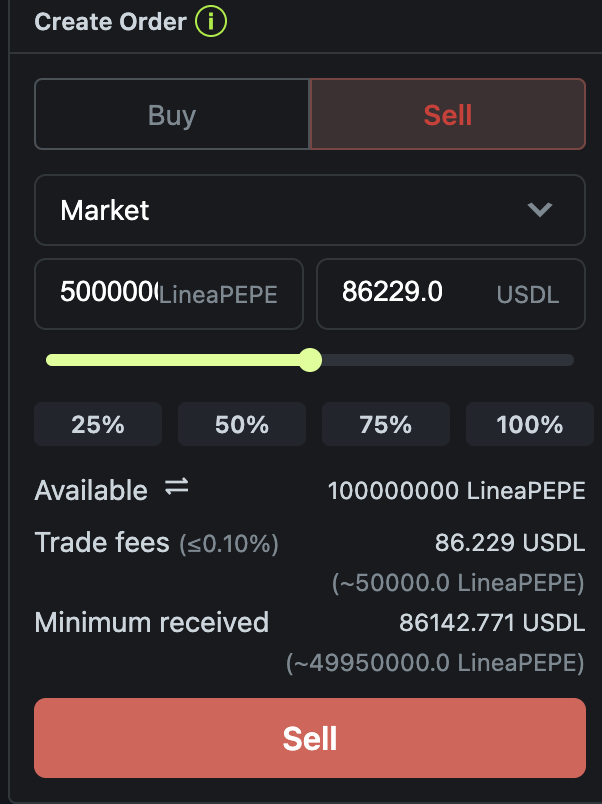This screenshot has width=602, height=804.
Task: Set amount to 50%
Action: 242,425
